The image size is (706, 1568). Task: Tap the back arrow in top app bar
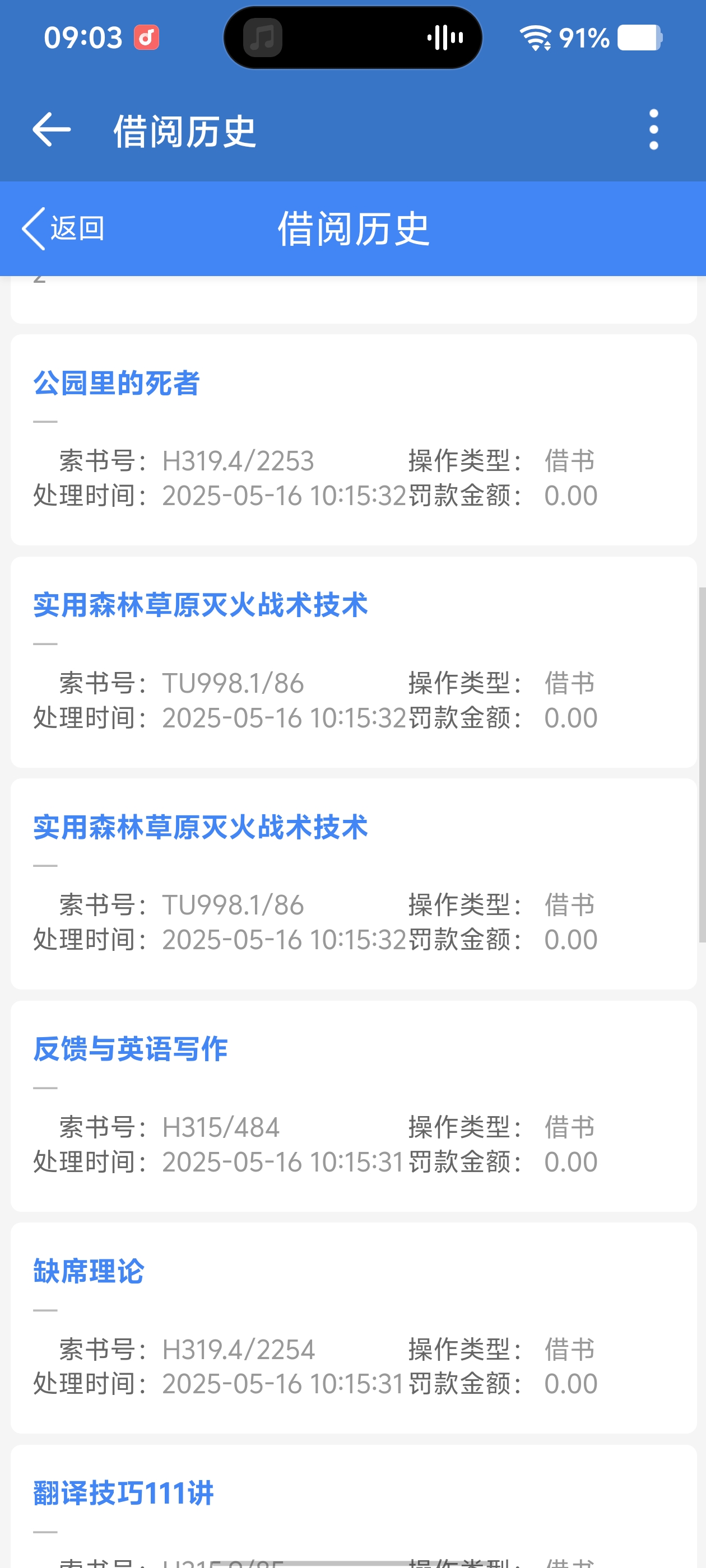click(x=51, y=130)
